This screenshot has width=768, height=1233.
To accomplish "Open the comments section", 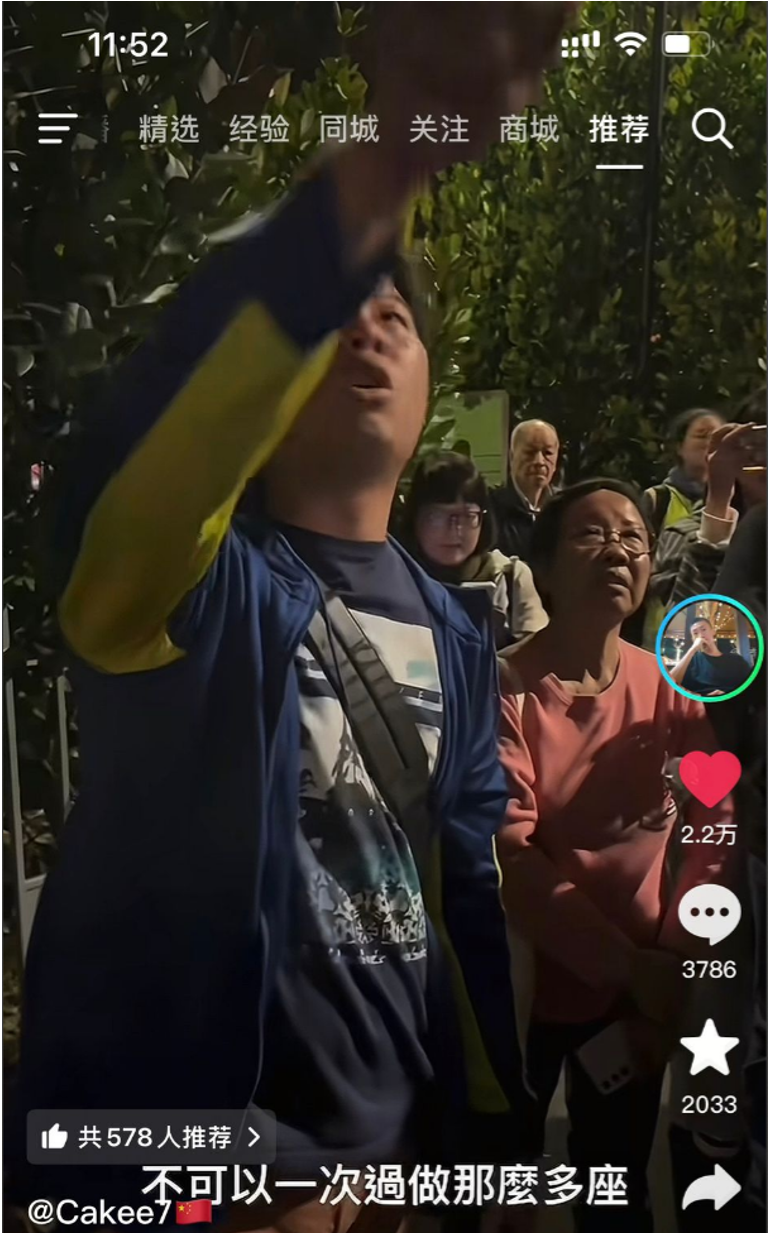I will [709, 914].
